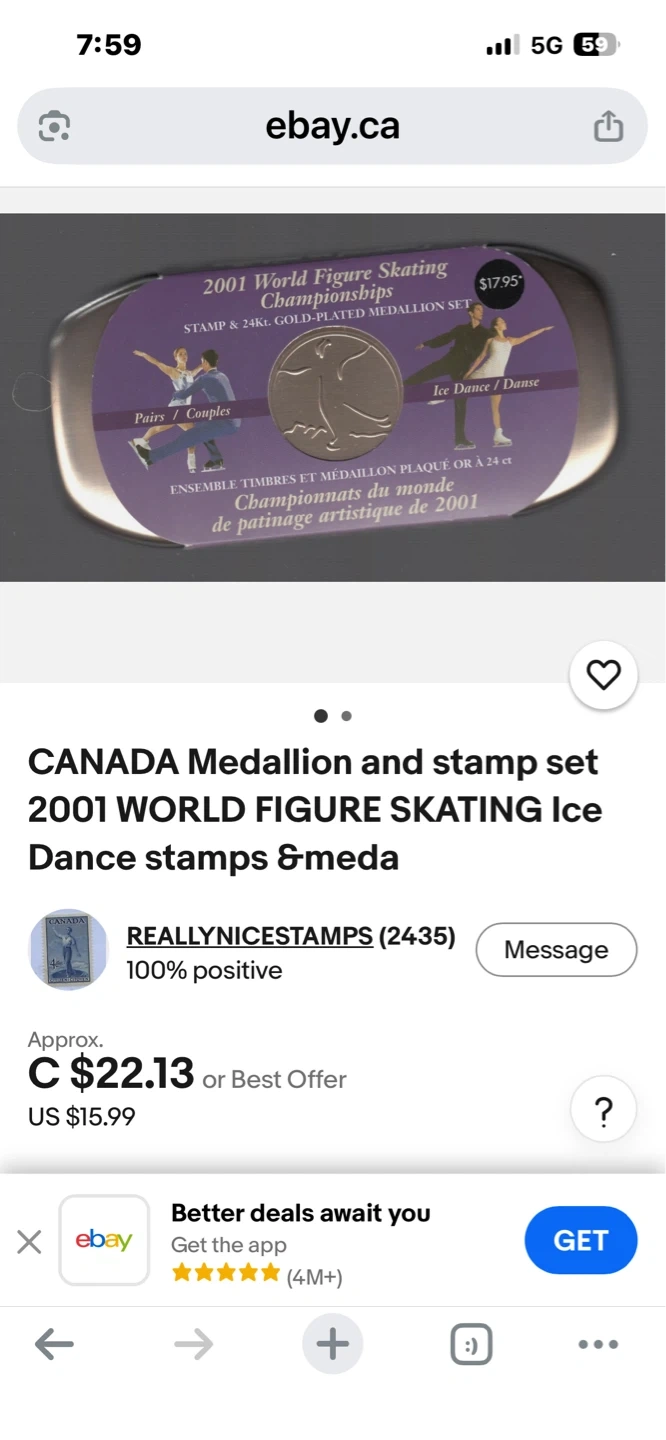Open REALLYNICESTAMPS seller profile link

pyautogui.click(x=249, y=936)
